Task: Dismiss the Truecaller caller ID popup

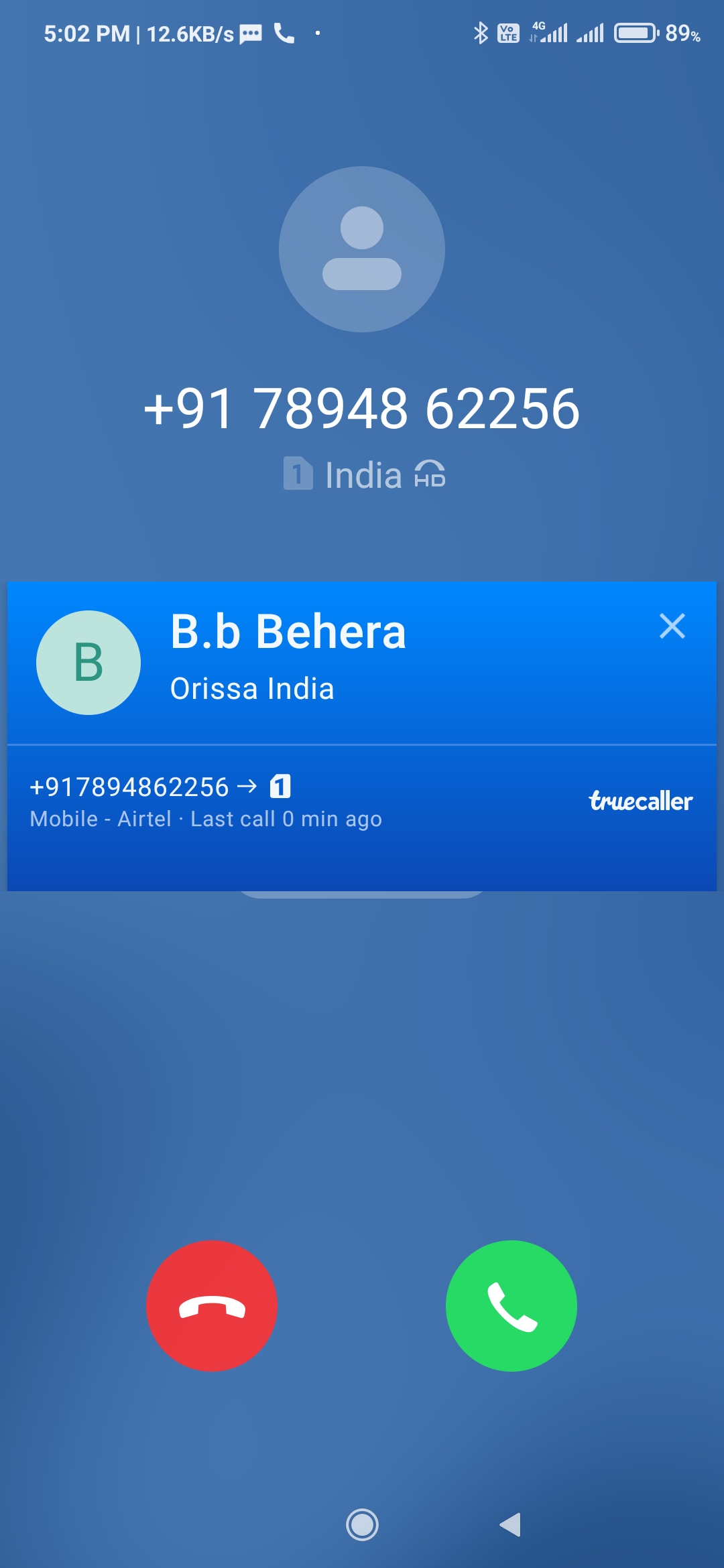Action: click(x=672, y=627)
